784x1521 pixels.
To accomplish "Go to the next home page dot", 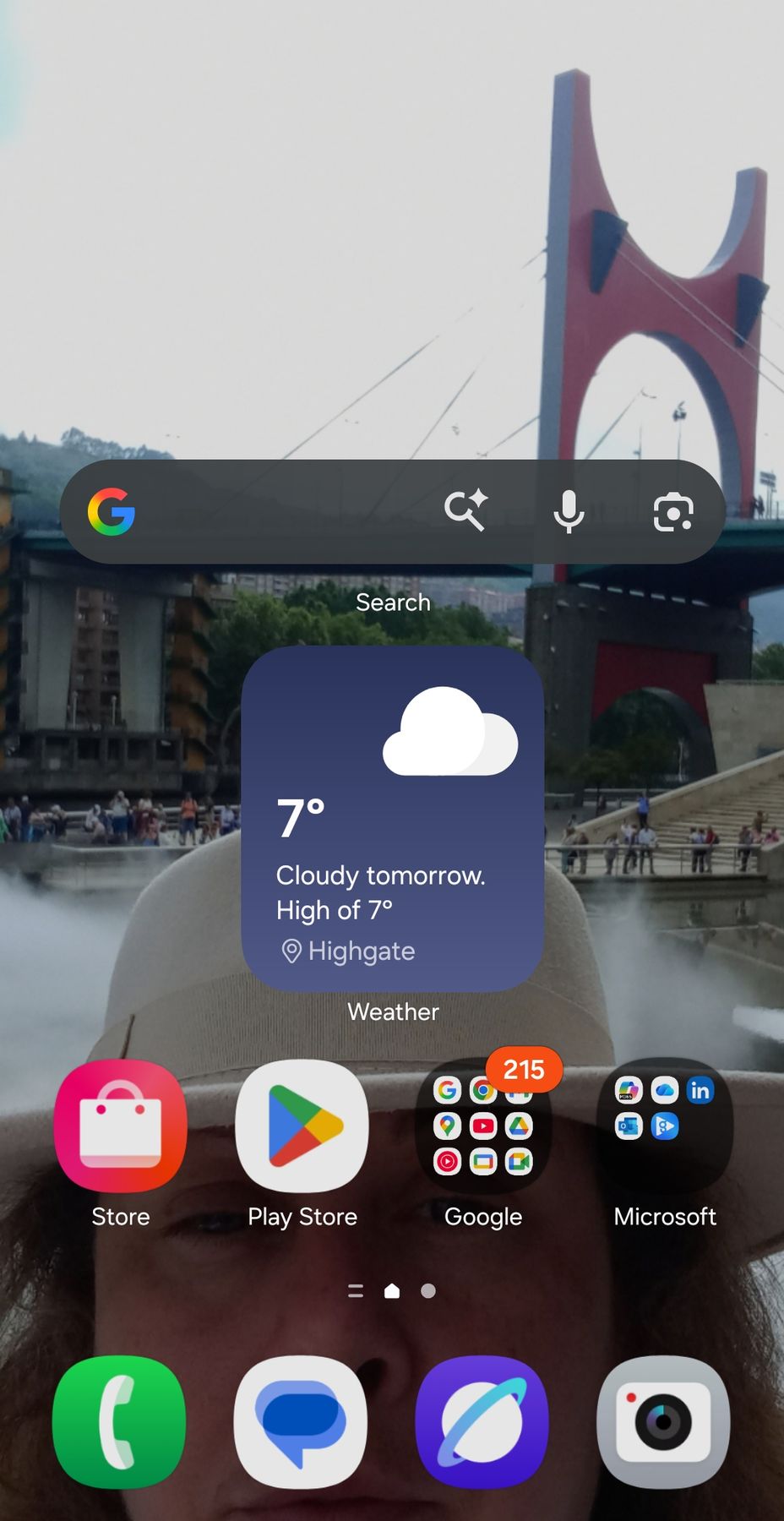I will pos(428,1290).
